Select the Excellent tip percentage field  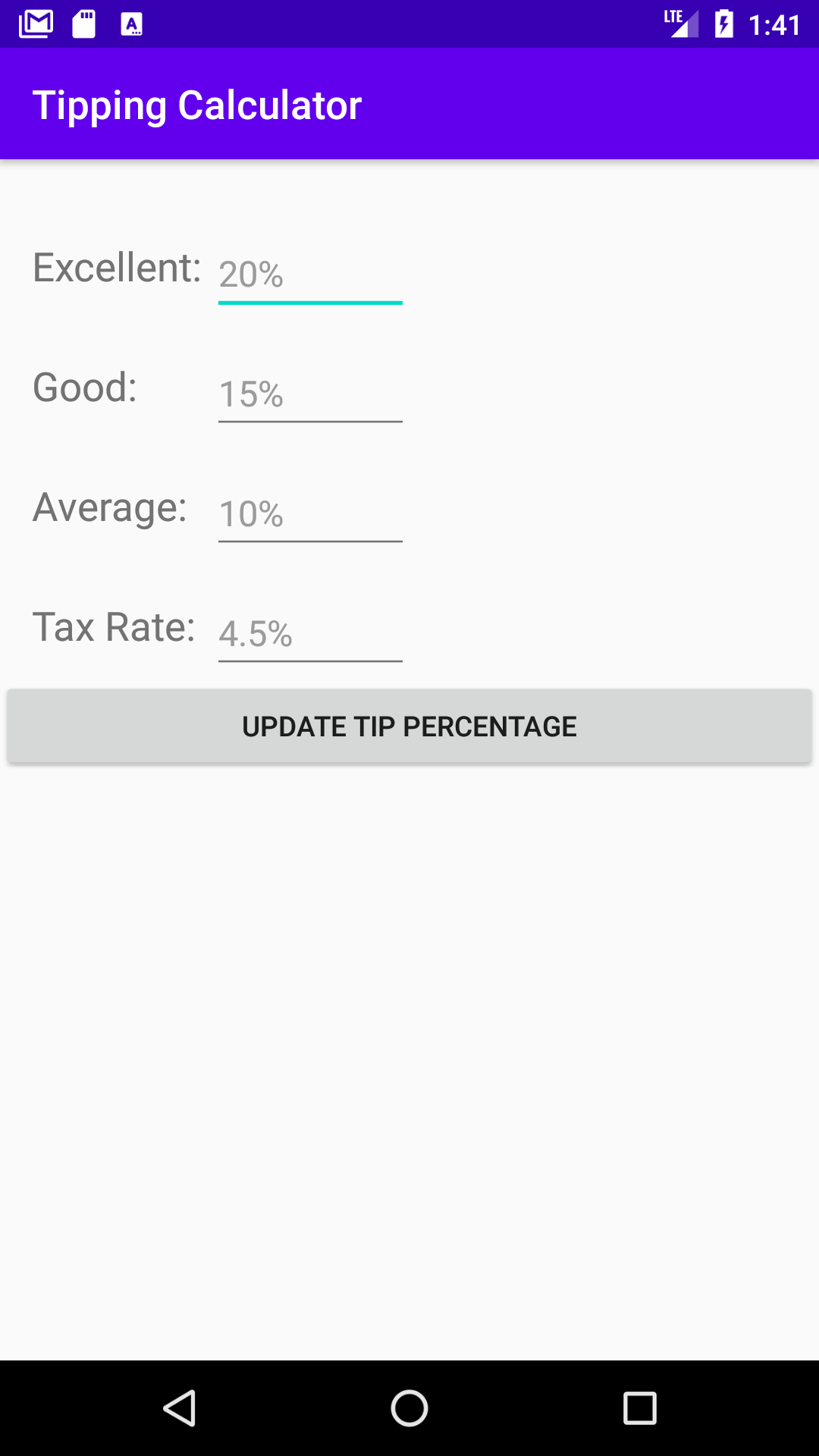point(309,275)
